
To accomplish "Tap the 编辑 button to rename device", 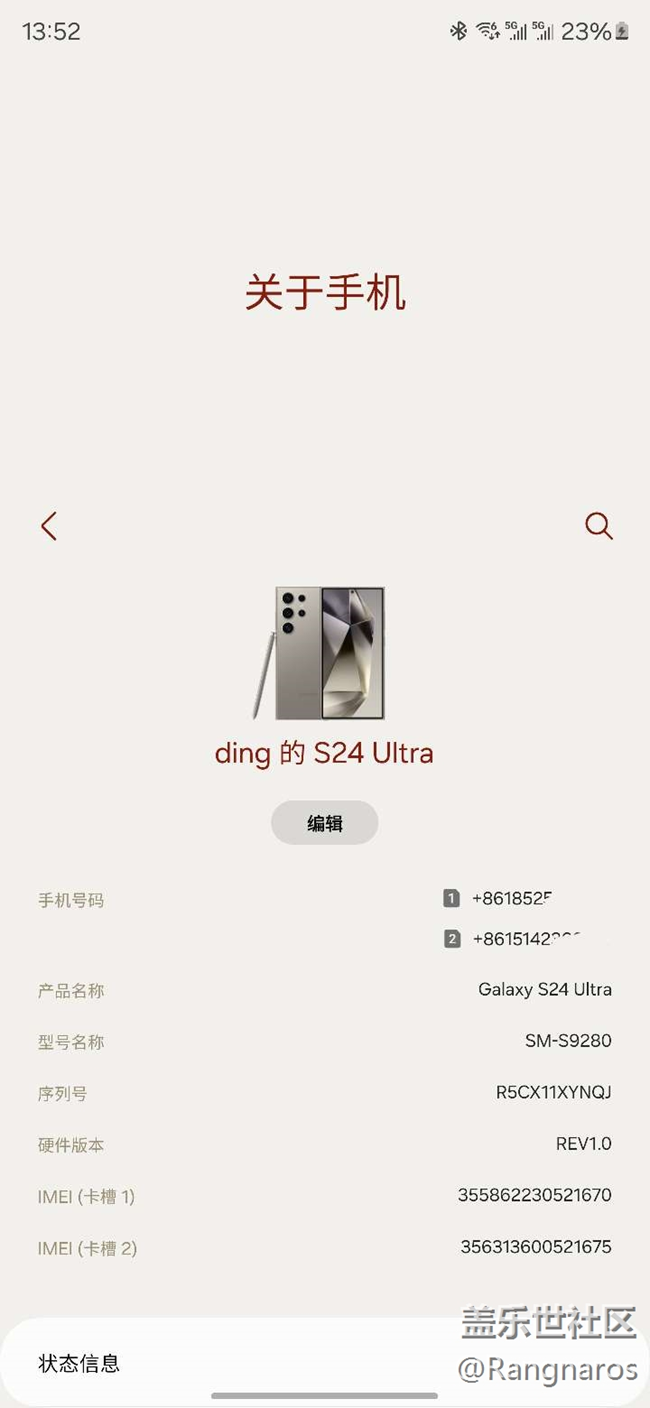I will [325, 823].
